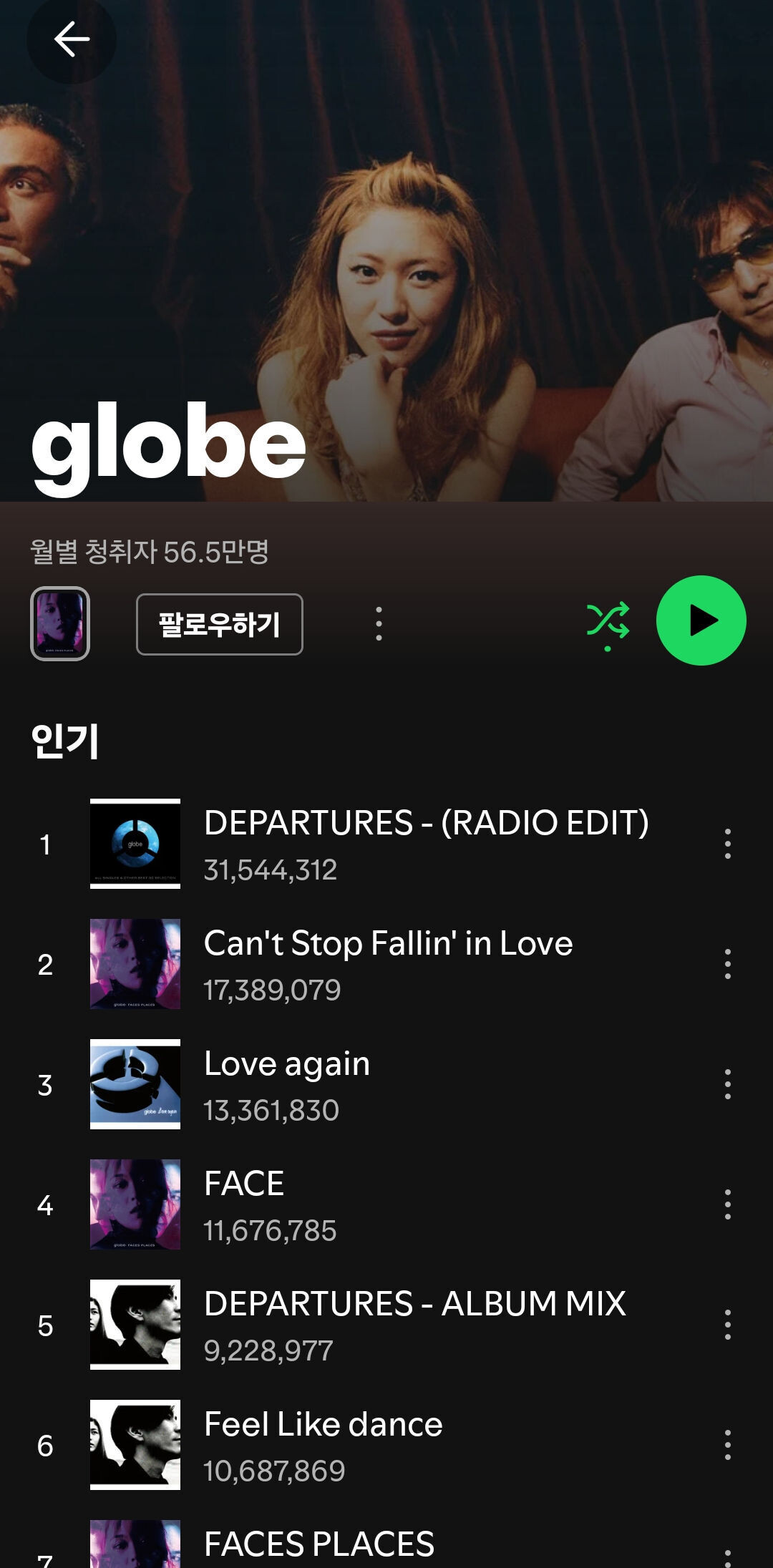Toggle shuffle play for globe

608,621
